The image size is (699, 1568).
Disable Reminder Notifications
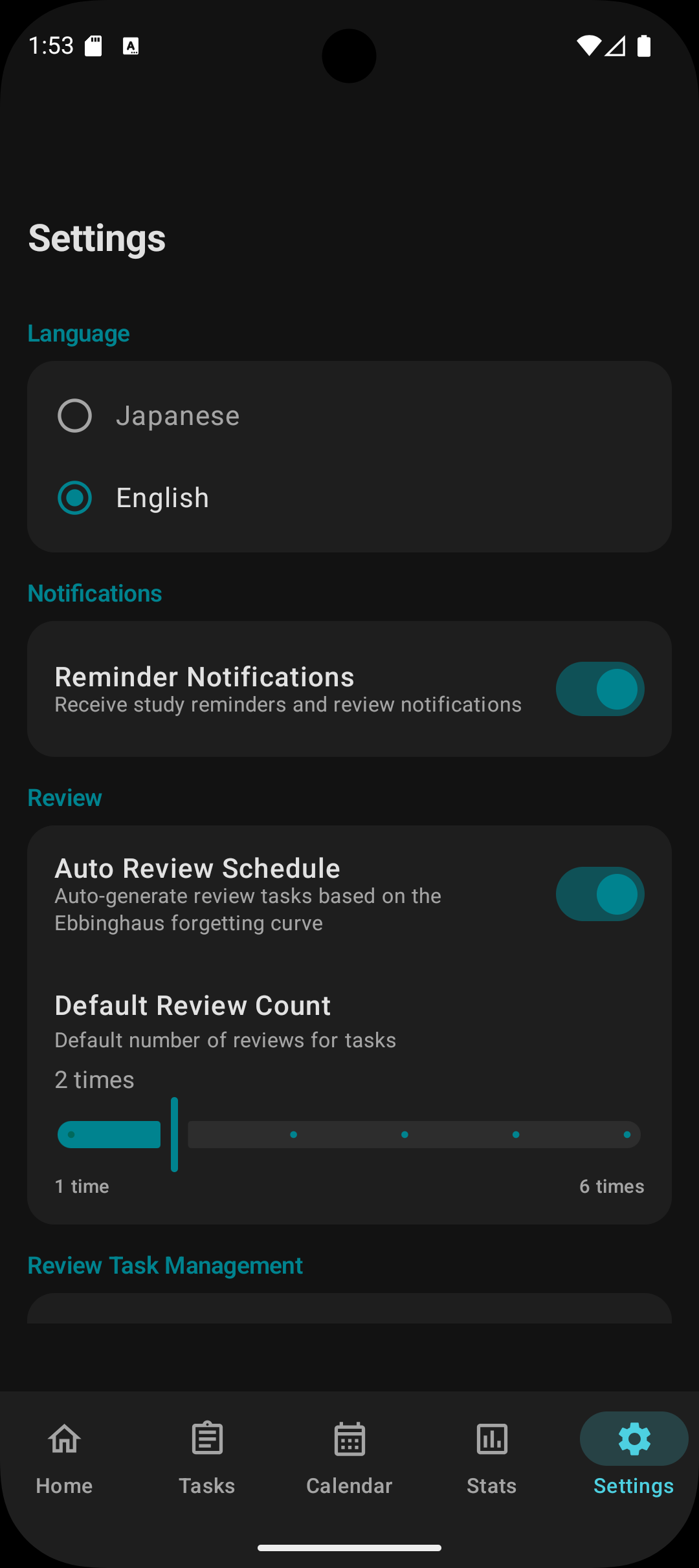pos(600,690)
